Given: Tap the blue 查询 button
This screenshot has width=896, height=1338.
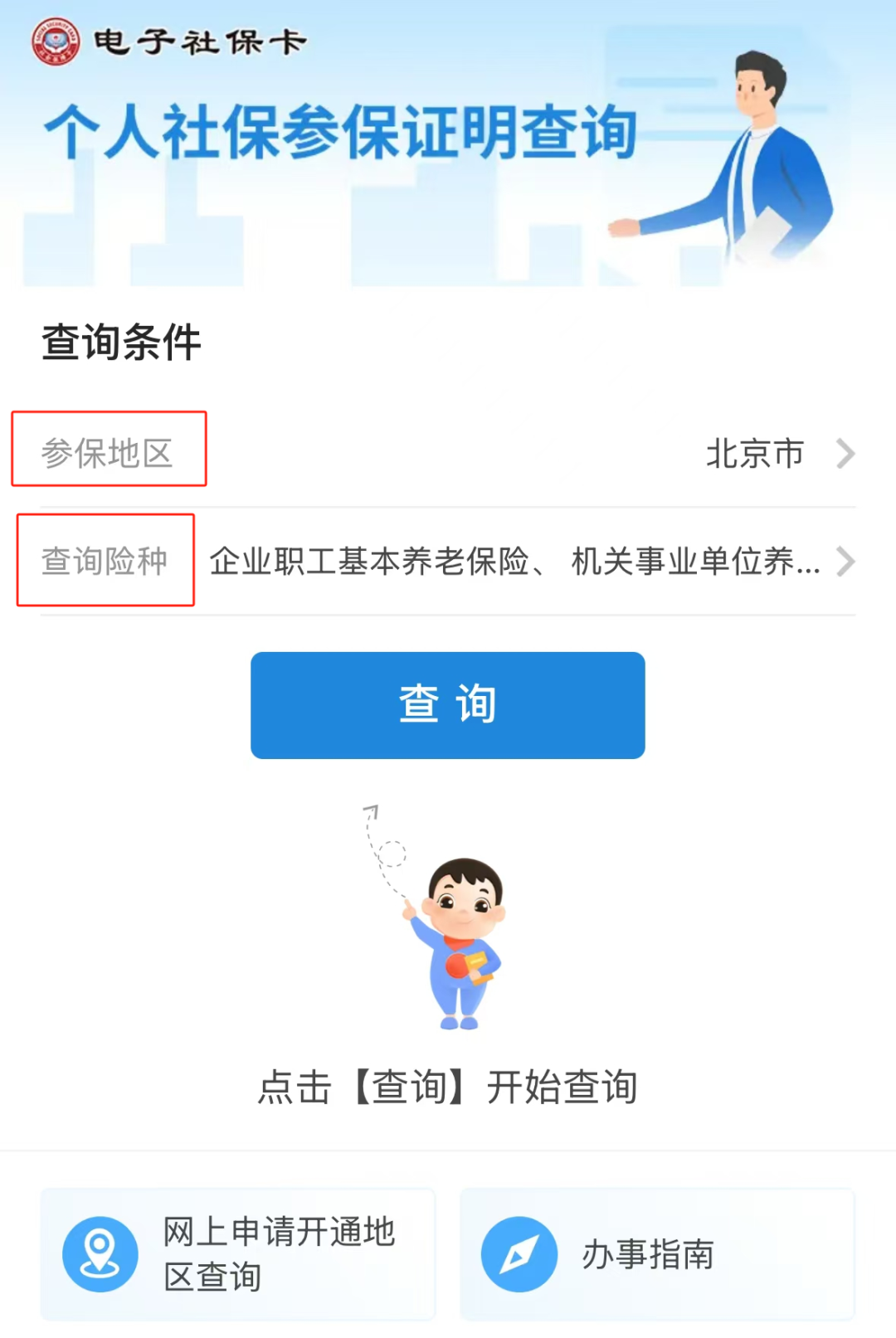Looking at the screenshot, I should pyautogui.click(x=448, y=705).
